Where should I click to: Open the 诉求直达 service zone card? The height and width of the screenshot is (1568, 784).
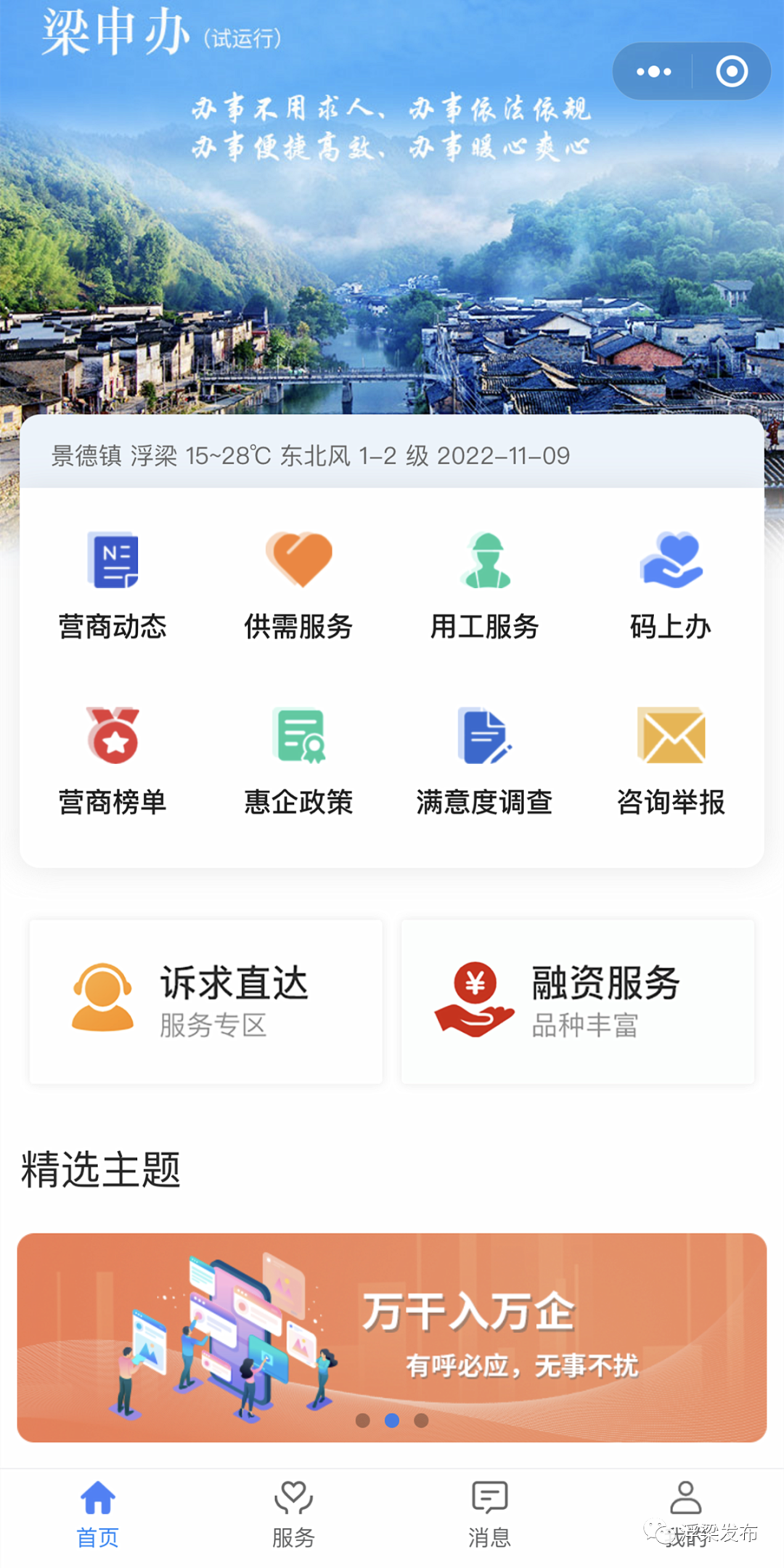(206, 1002)
